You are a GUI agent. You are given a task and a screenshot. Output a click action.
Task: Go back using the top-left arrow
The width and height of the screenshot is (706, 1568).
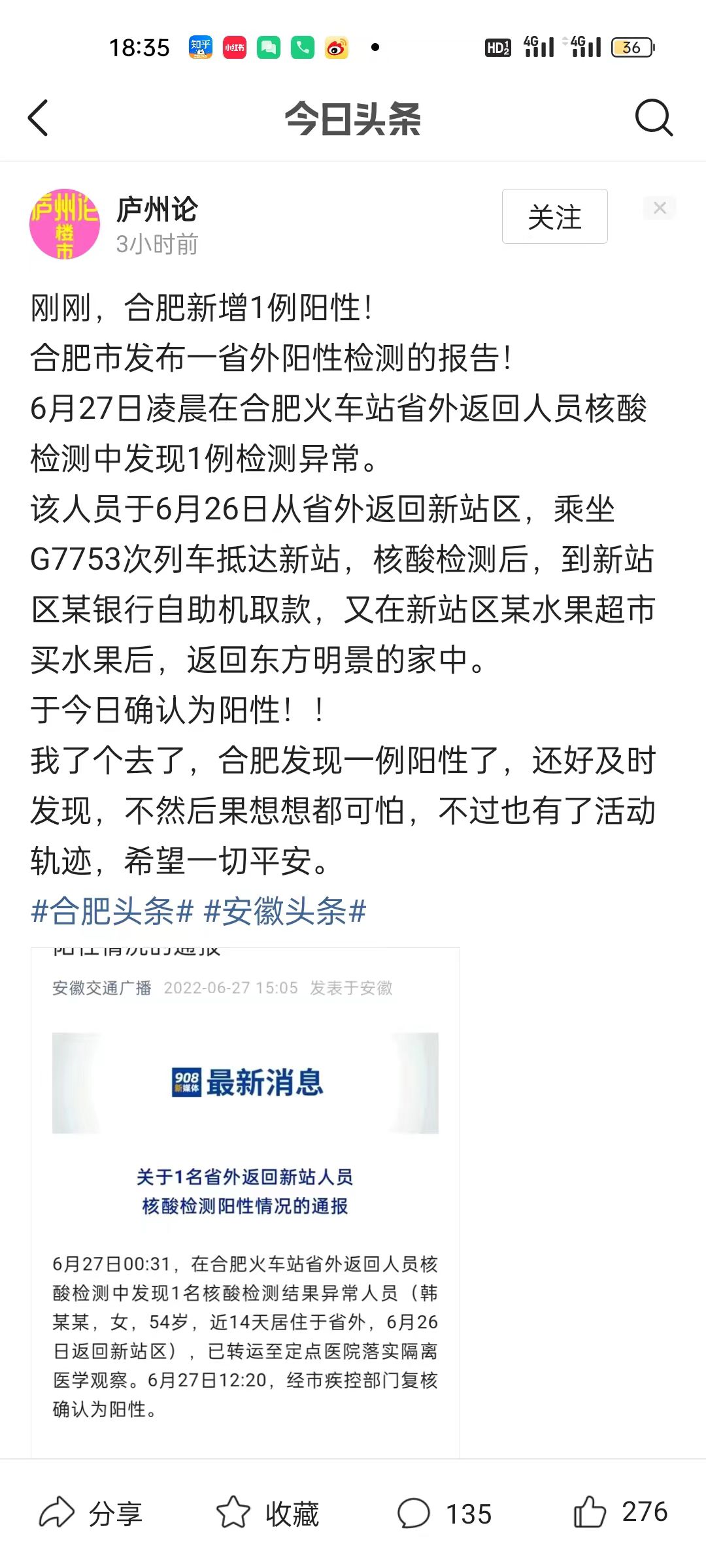point(39,118)
